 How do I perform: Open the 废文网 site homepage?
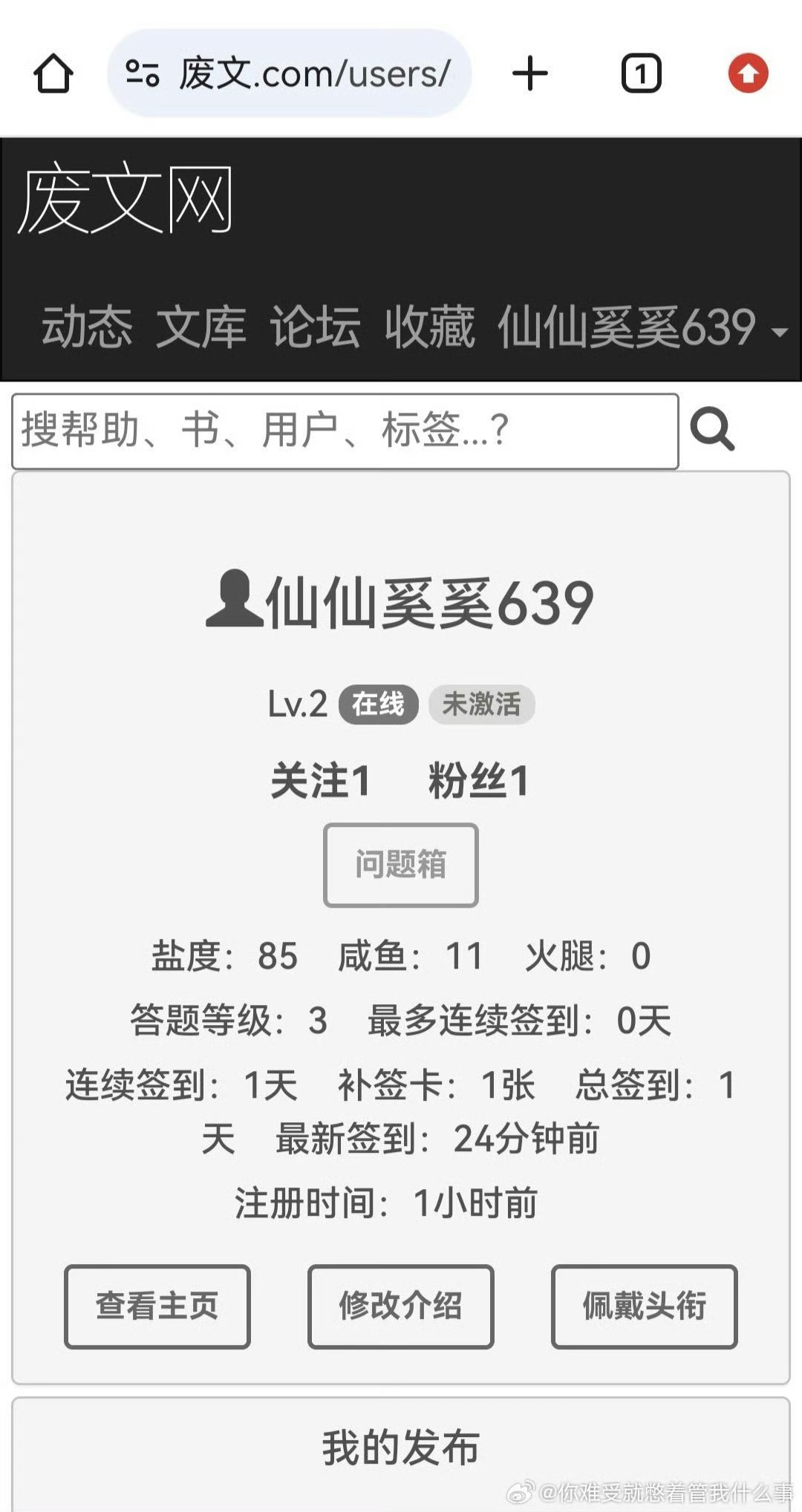(x=125, y=200)
